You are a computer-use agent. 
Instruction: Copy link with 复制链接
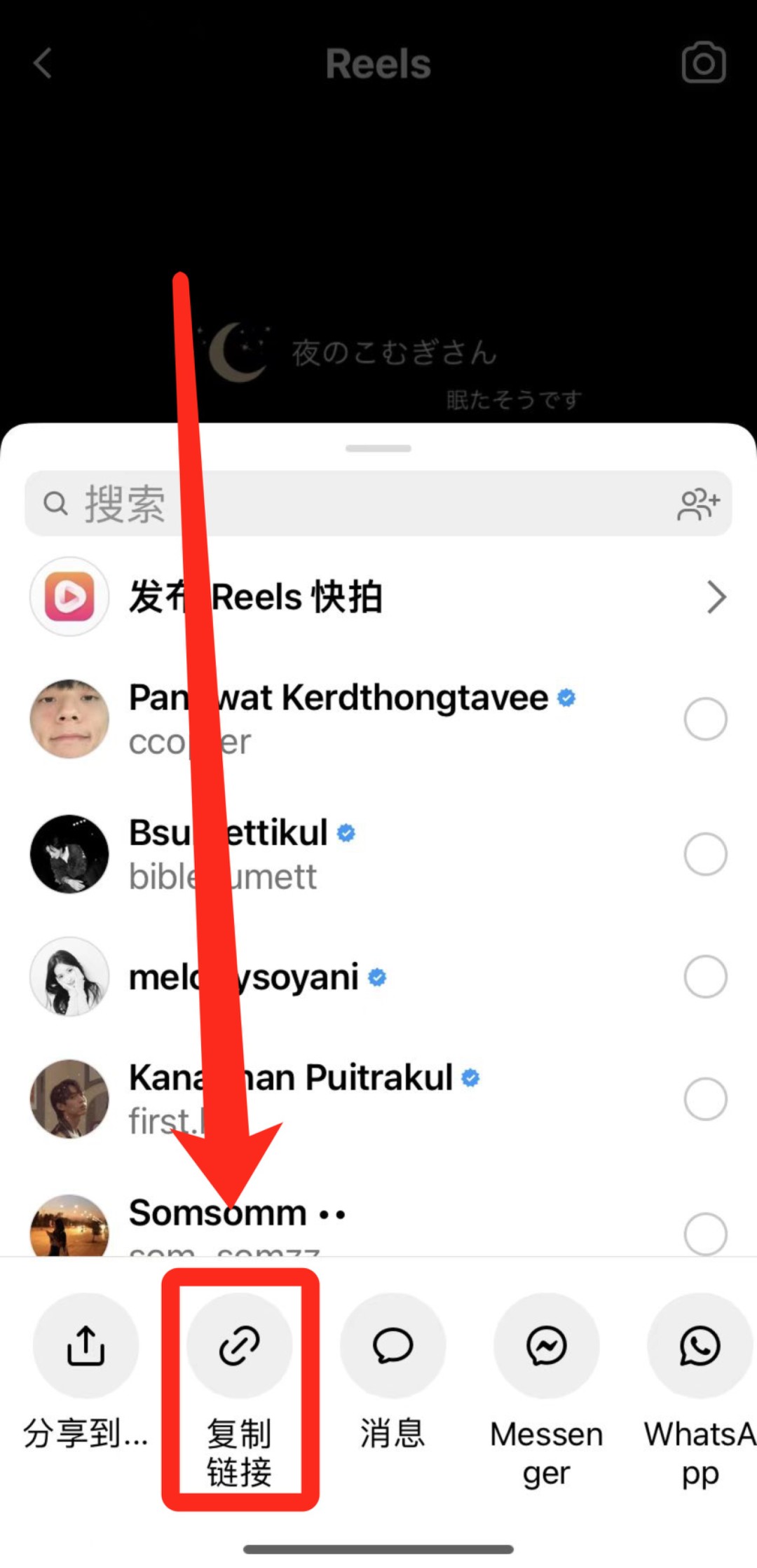click(239, 1346)
